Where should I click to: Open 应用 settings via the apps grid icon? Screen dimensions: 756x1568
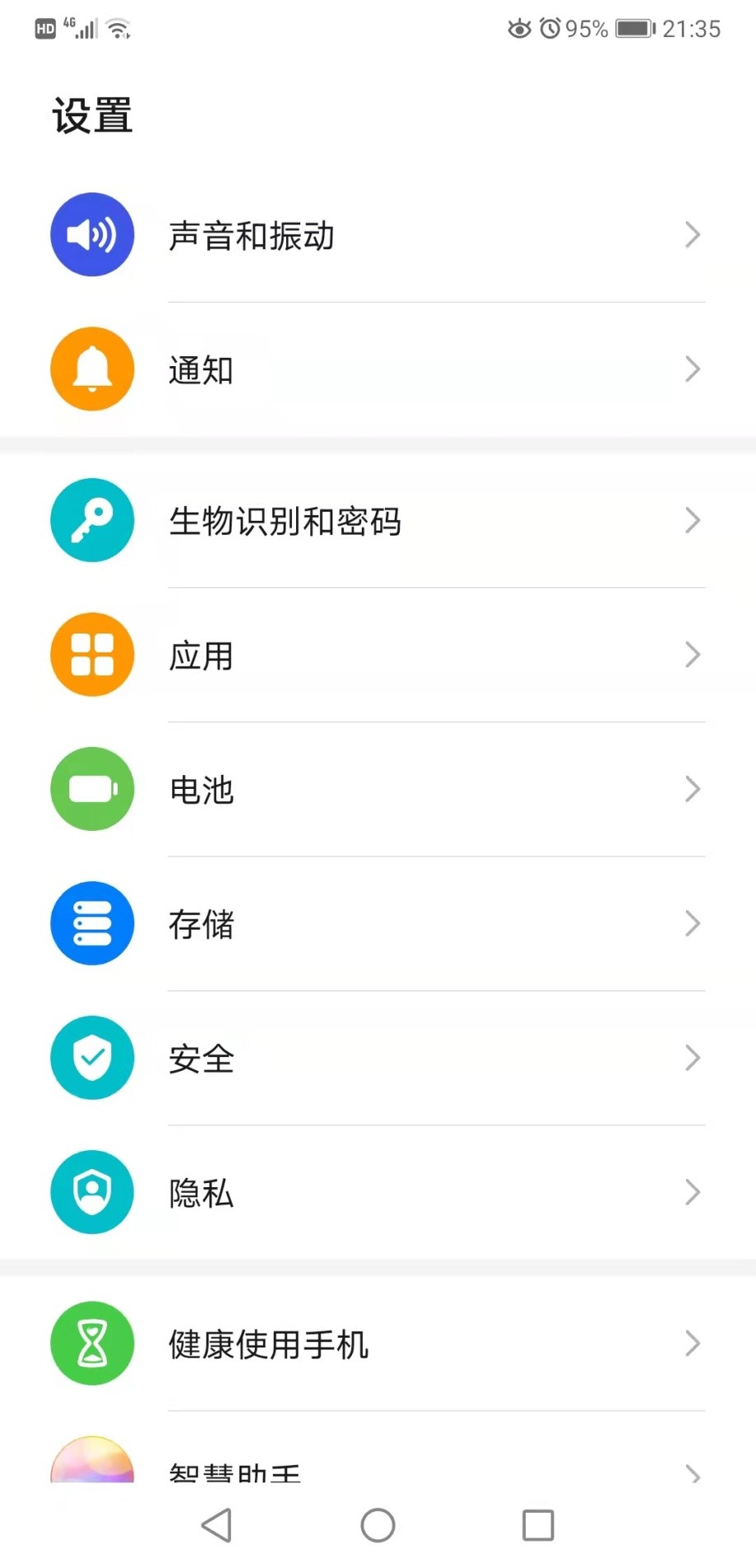[x=91, y=654]
